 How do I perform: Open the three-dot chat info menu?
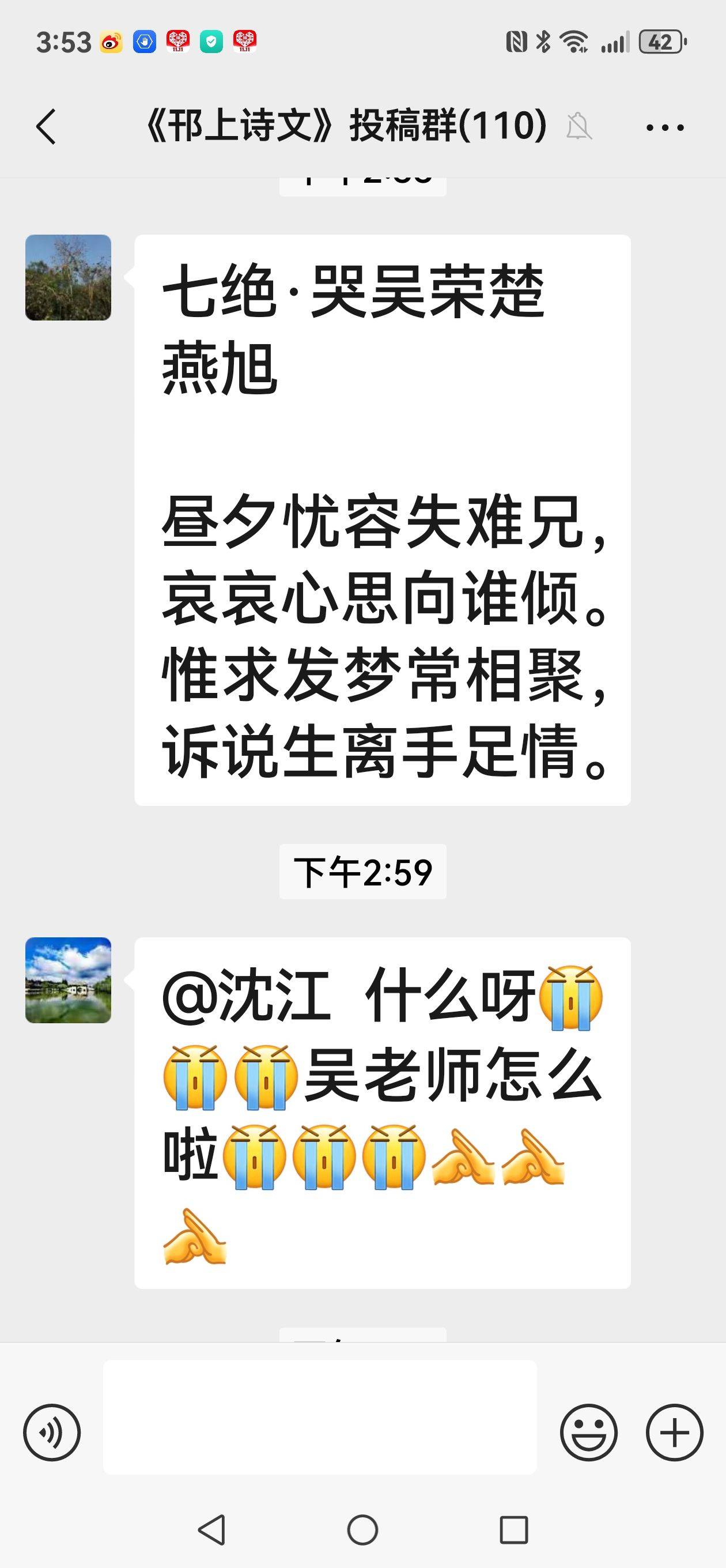[664, 127]
